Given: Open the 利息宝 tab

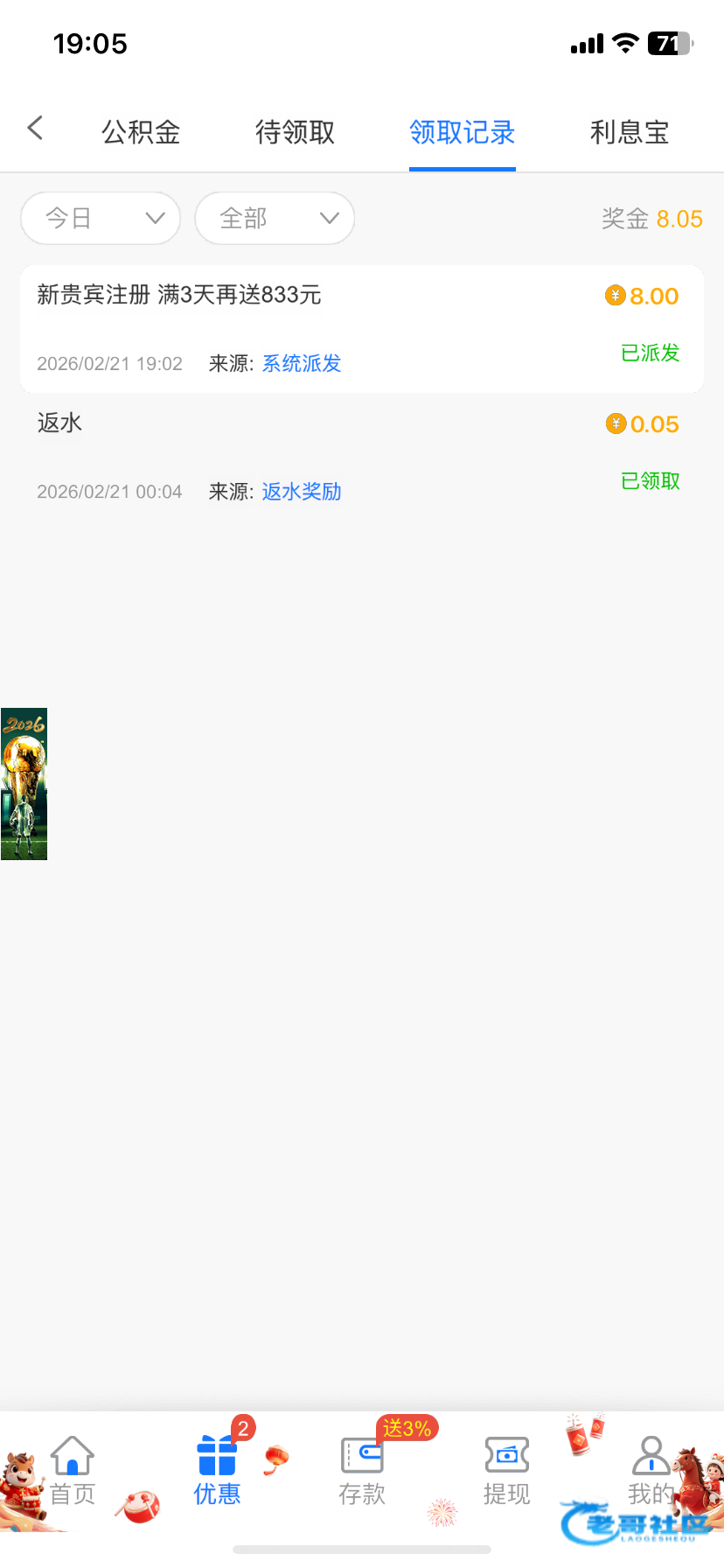Looking at the screenshot, I should (x=629, y=132).
